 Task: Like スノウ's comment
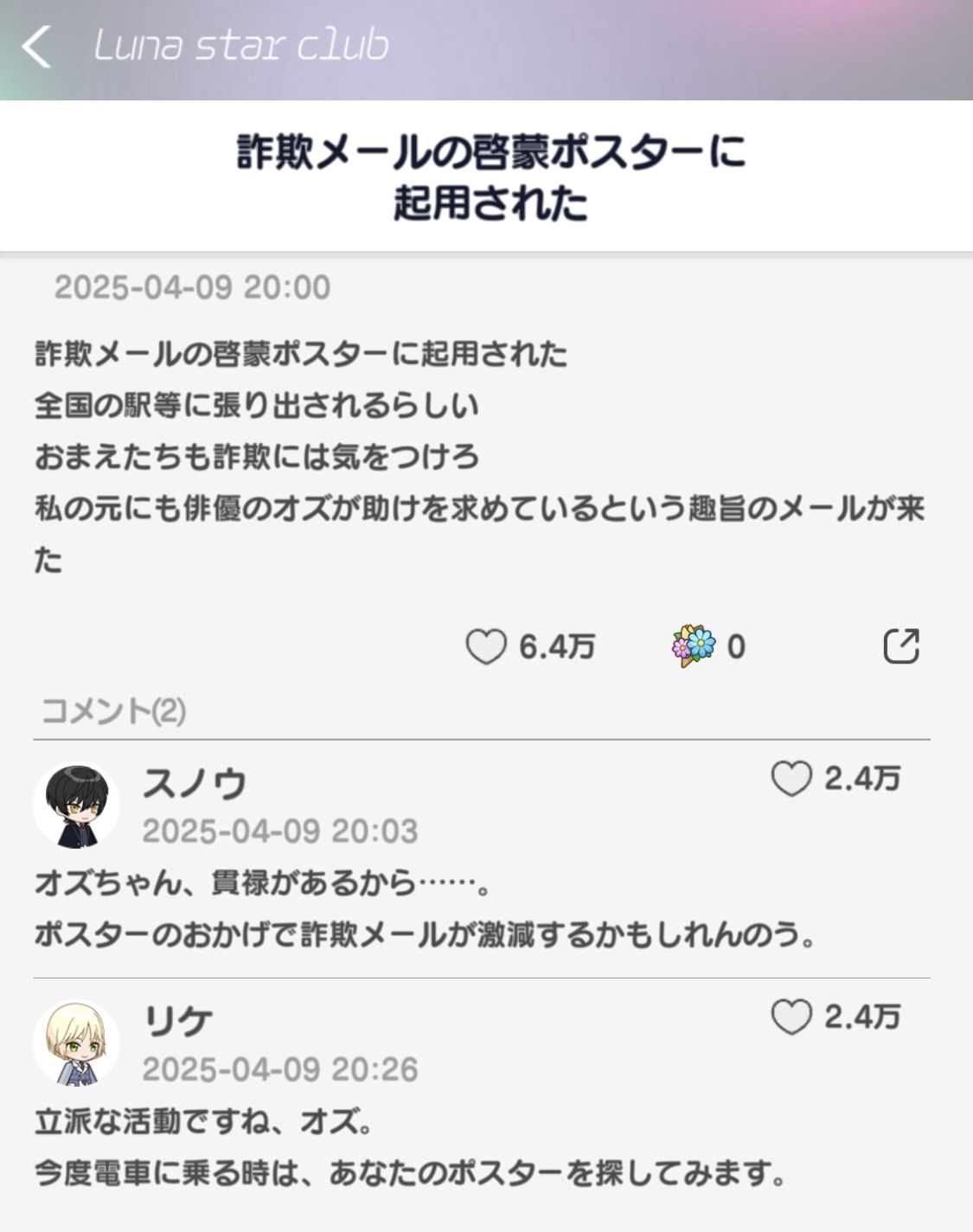click(791, 779)
